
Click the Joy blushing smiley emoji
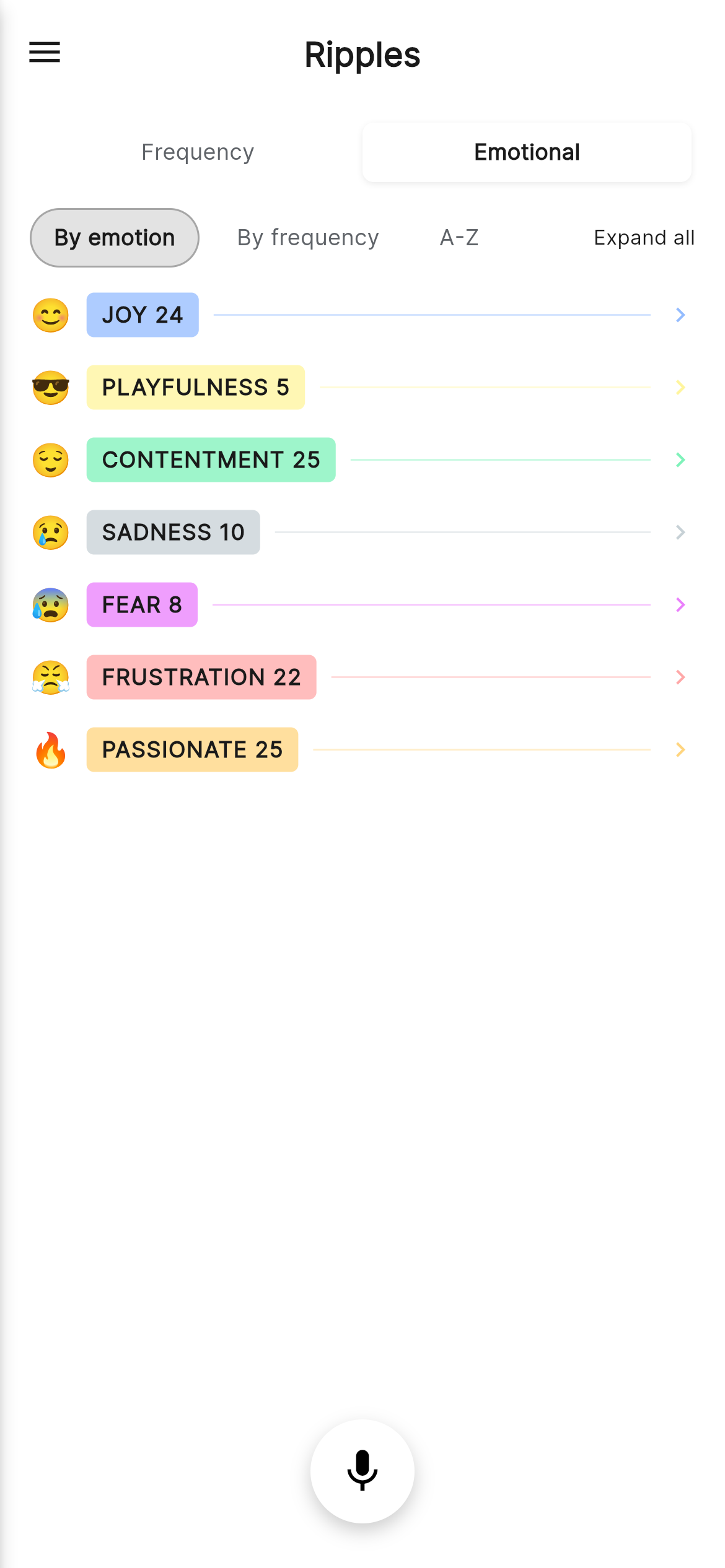[50, 315]
